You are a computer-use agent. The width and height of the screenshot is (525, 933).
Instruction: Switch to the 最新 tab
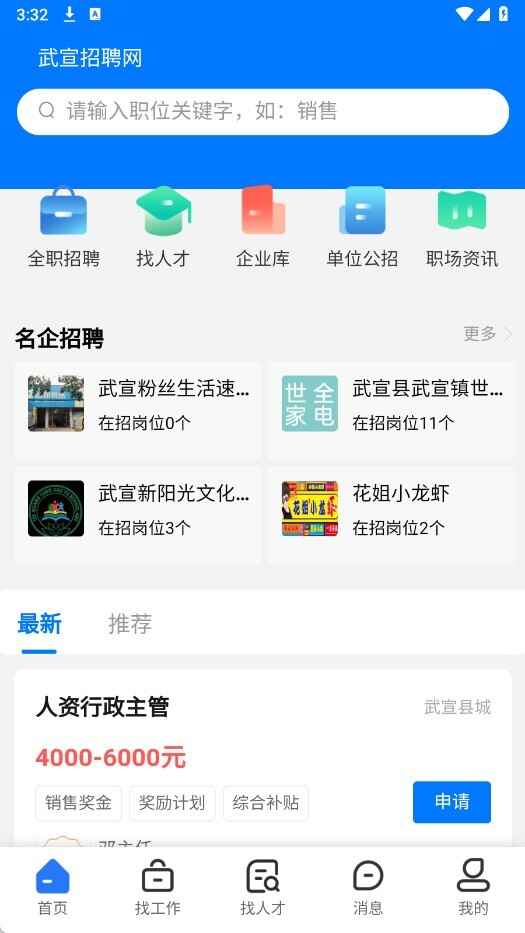tap(39, 624)
